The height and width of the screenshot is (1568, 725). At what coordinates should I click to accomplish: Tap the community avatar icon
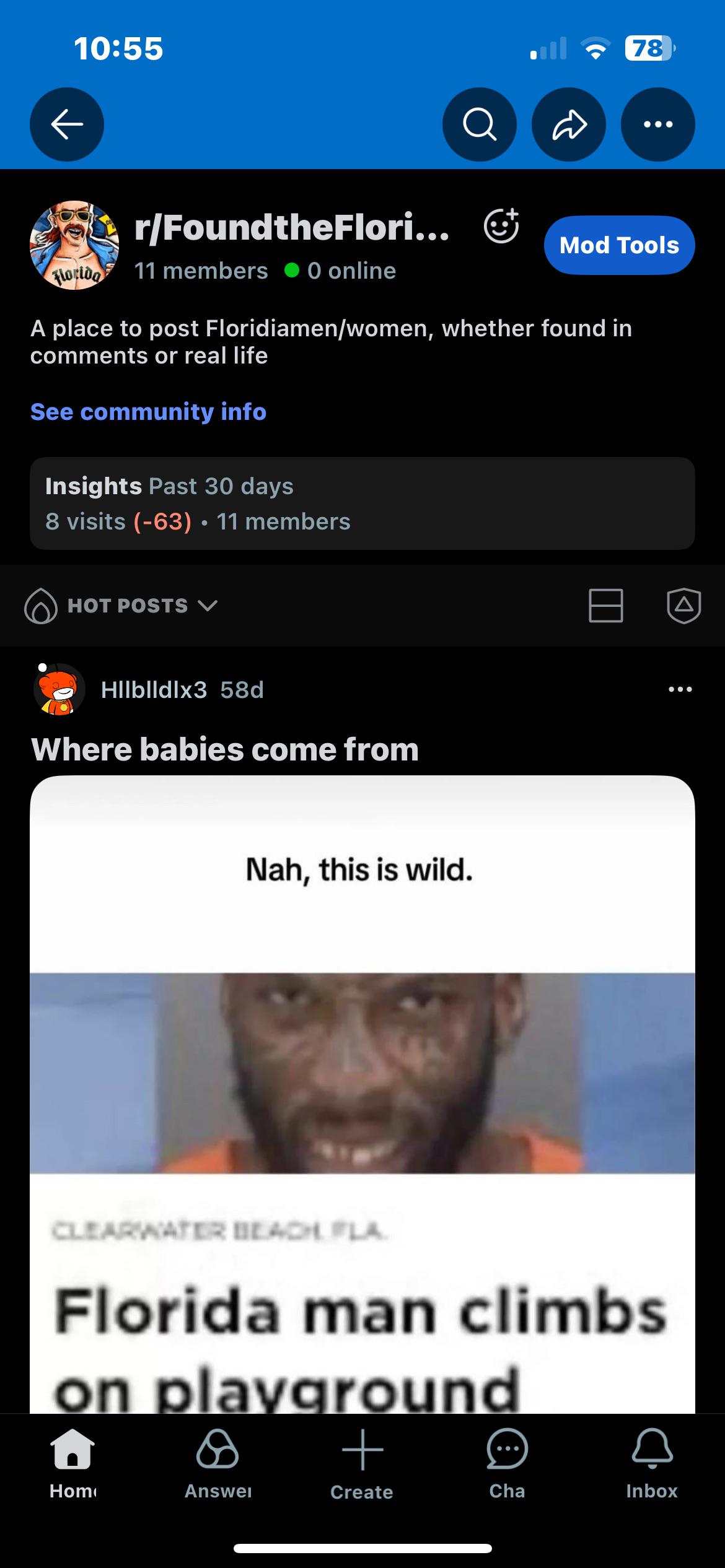[x=74, y=245]
